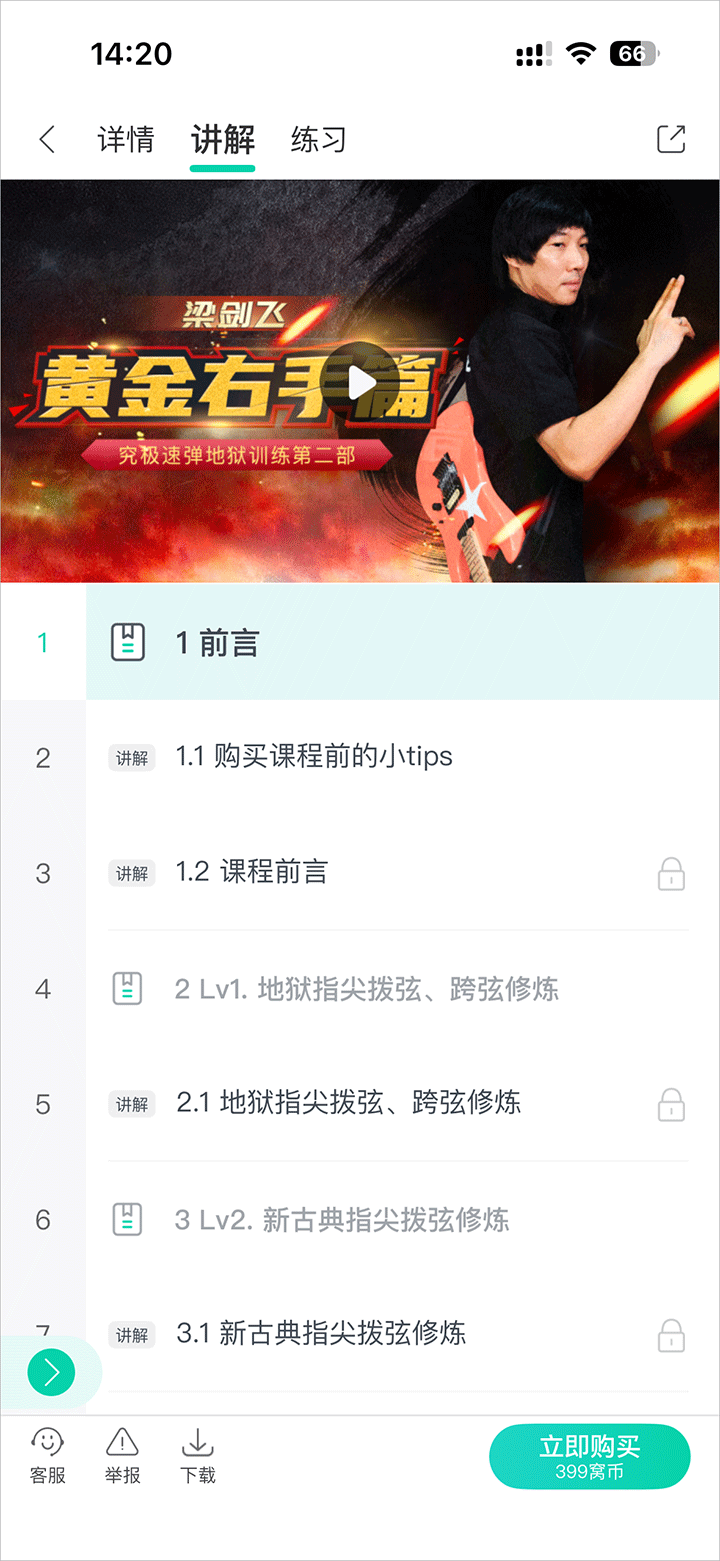Buy now with 立即购买 for 399窝币
The width and height of the screenshot is (720, 1561).
coord(589,1457)
